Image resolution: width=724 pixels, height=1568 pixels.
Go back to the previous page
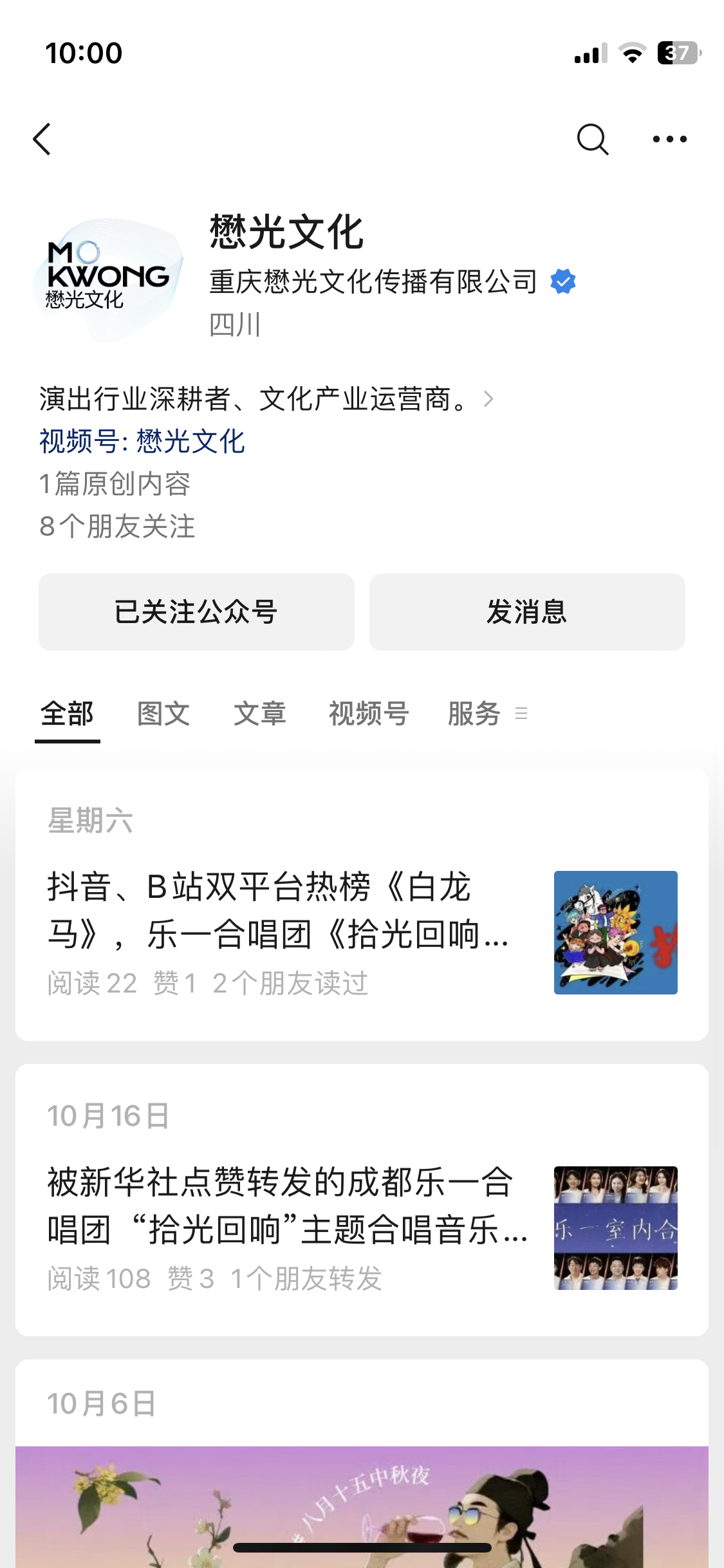(42, 139)
